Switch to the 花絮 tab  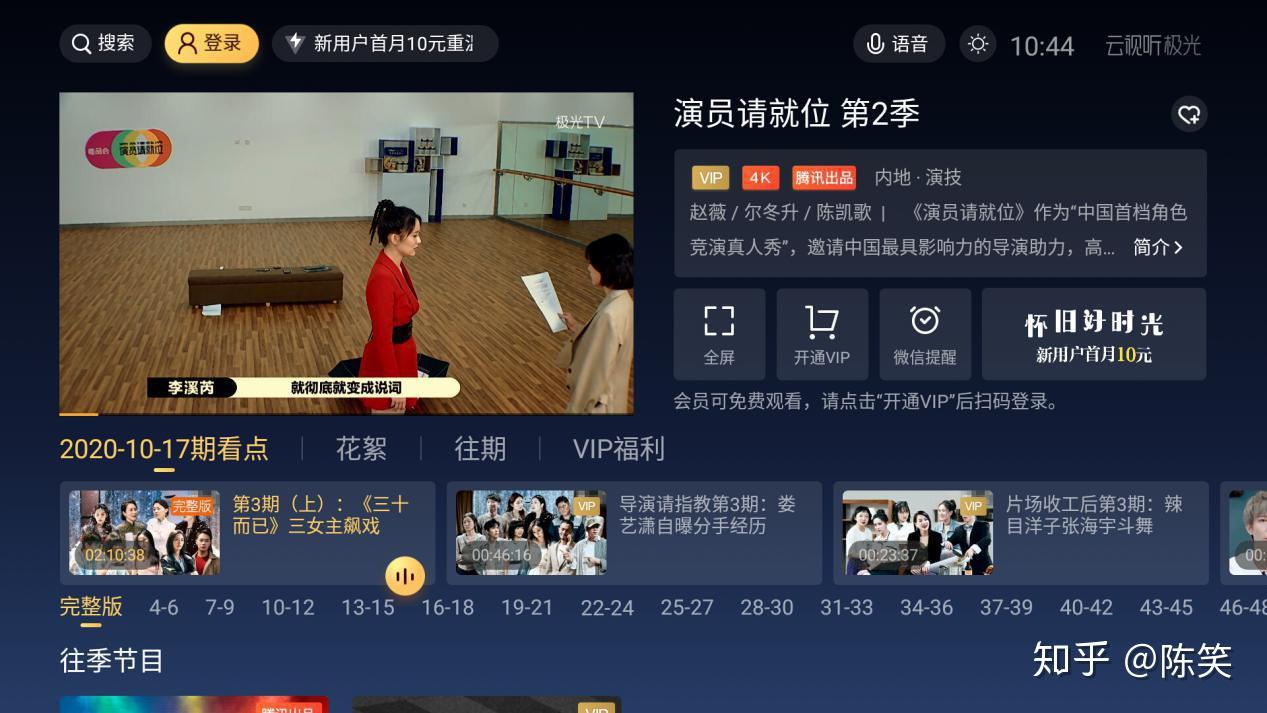pos(361,449)
